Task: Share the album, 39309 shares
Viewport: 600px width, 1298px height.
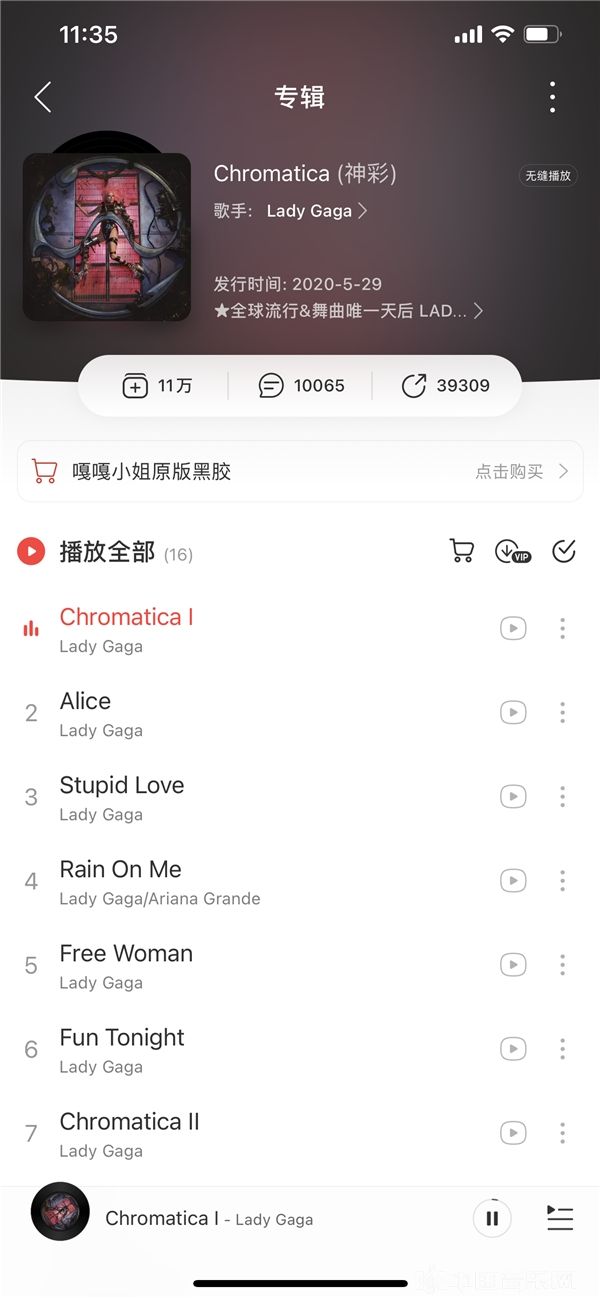Action: pyautogui.click(x=445, y=385)
